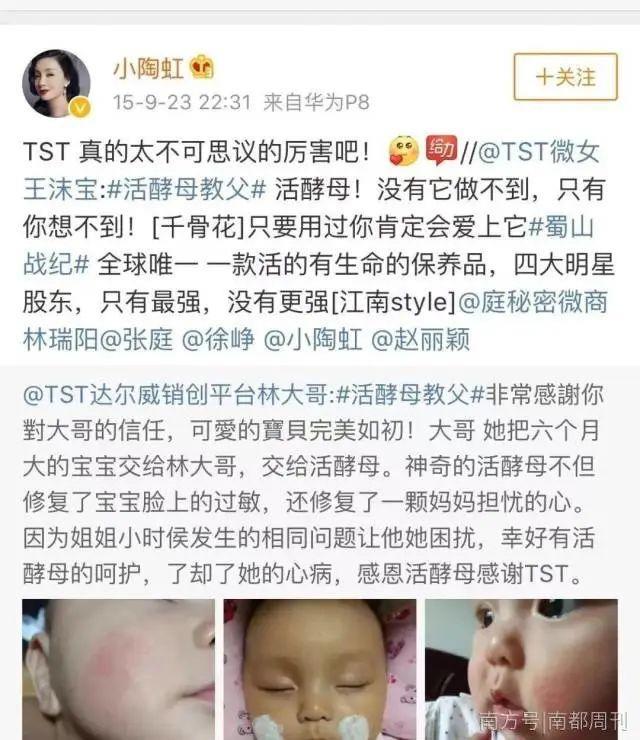Image resolution: width=640 pixels, height=740 pixels.
Task: Open the @TST微女王沫宝 mention
Action: [x=540, y=152]
